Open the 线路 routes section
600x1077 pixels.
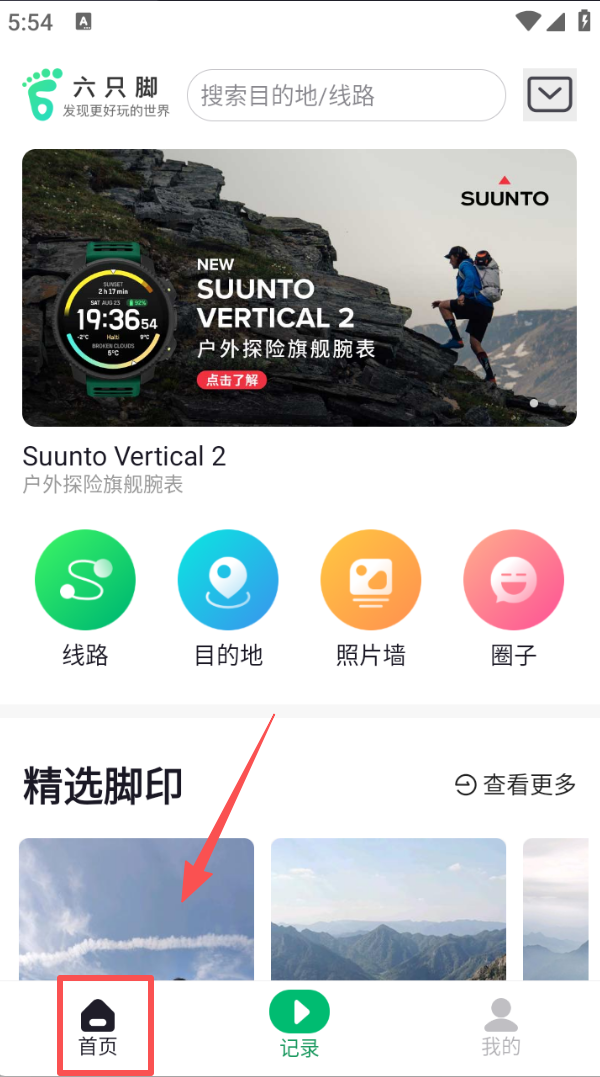[x=85, y=580]
